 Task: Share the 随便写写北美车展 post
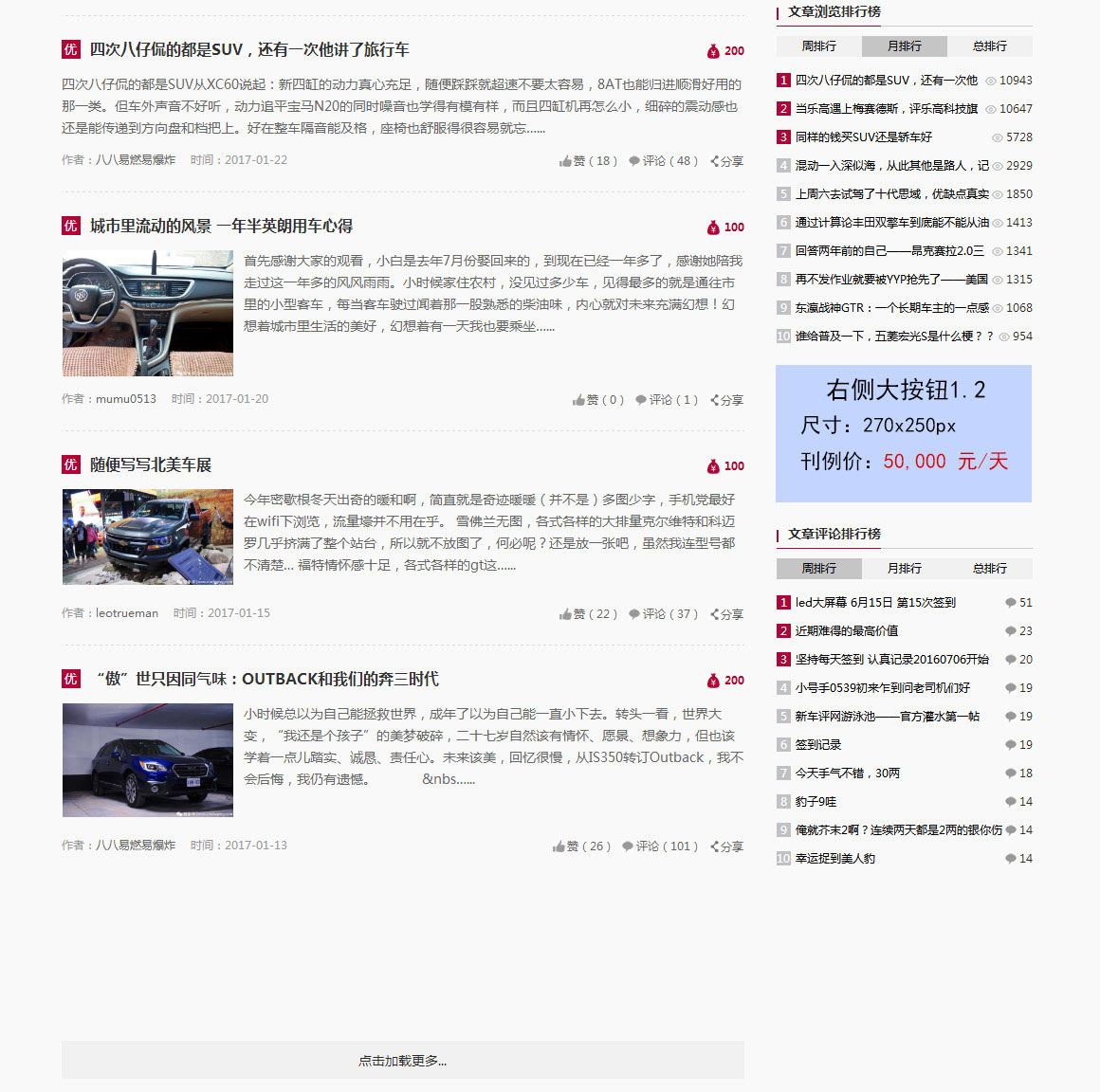coord(727,614)
